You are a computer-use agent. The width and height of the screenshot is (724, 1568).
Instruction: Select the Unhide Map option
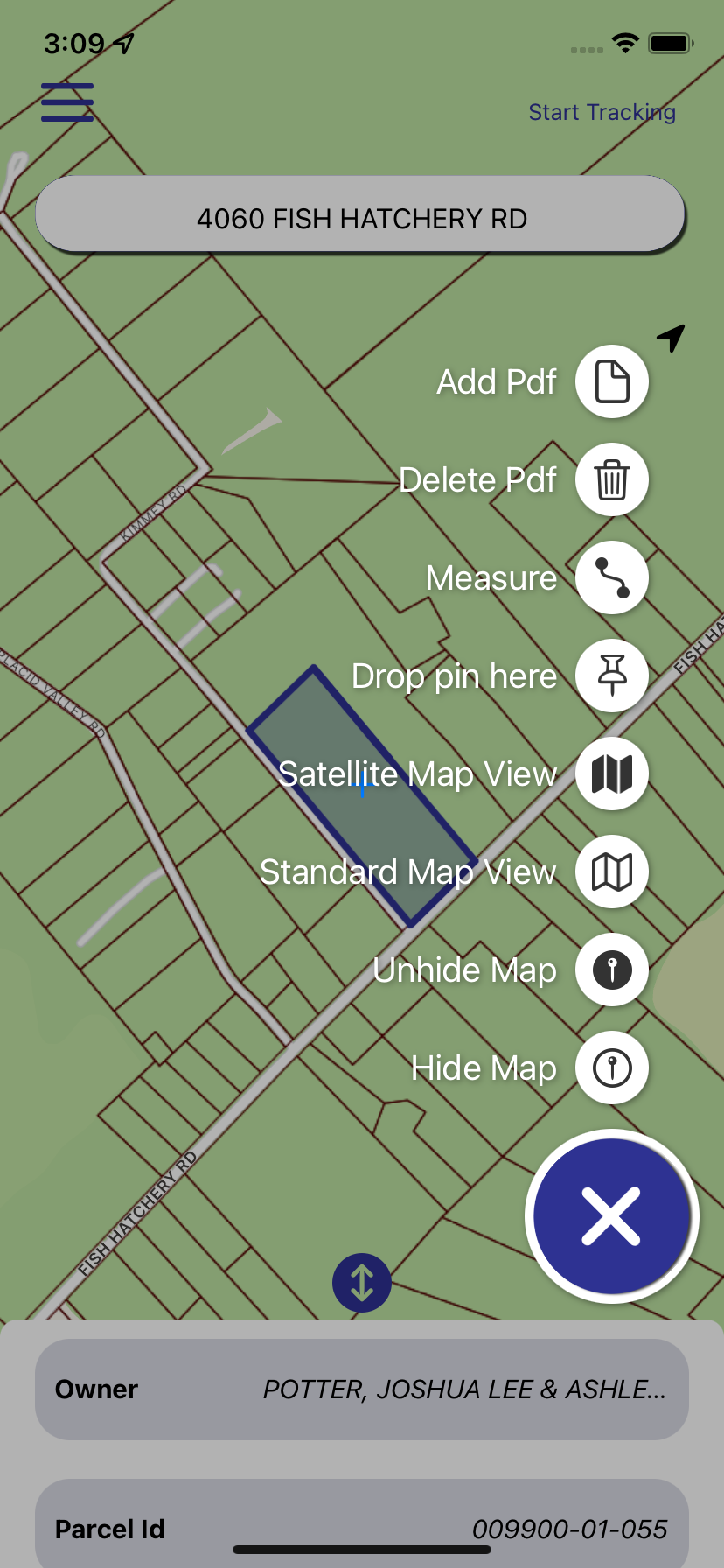point(612,969)
